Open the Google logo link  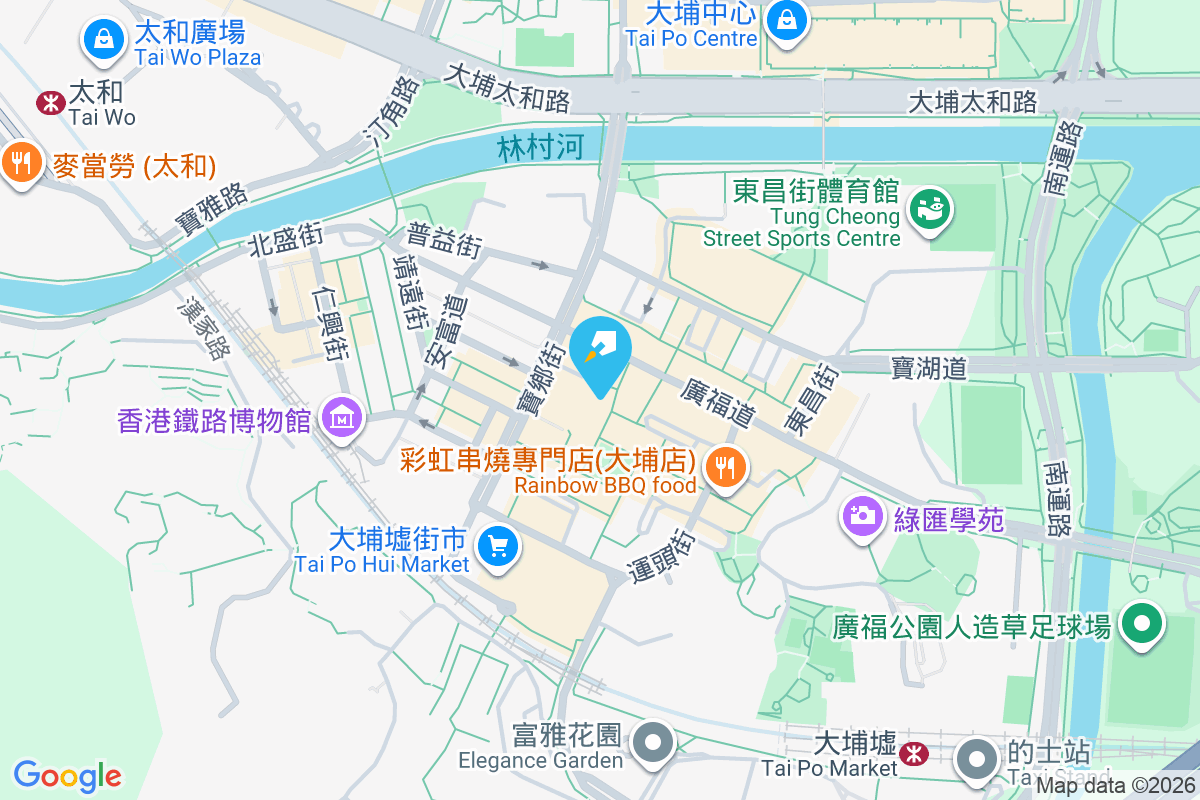tap(67, 775)
